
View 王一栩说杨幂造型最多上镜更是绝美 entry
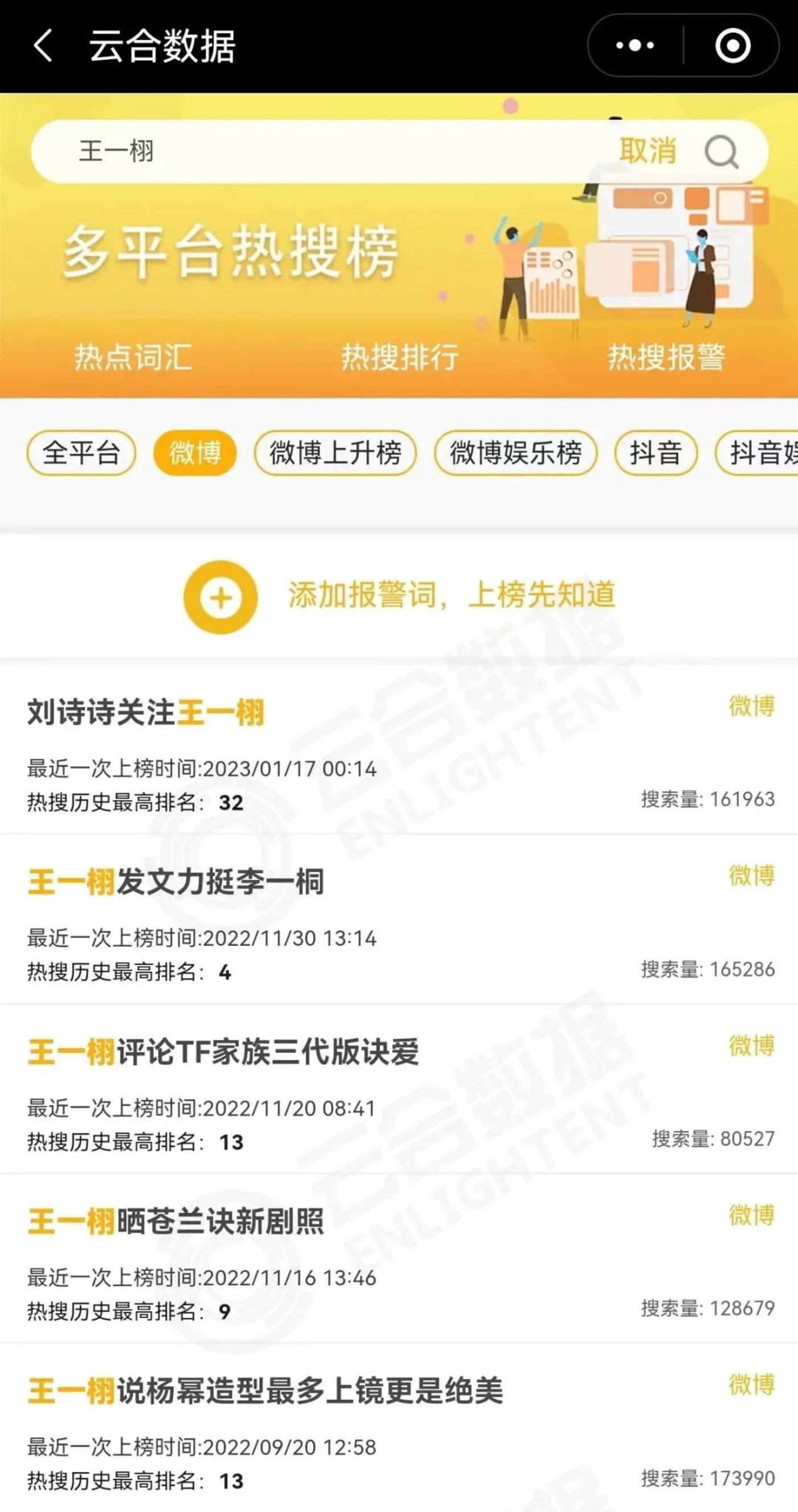(264, 1391)
